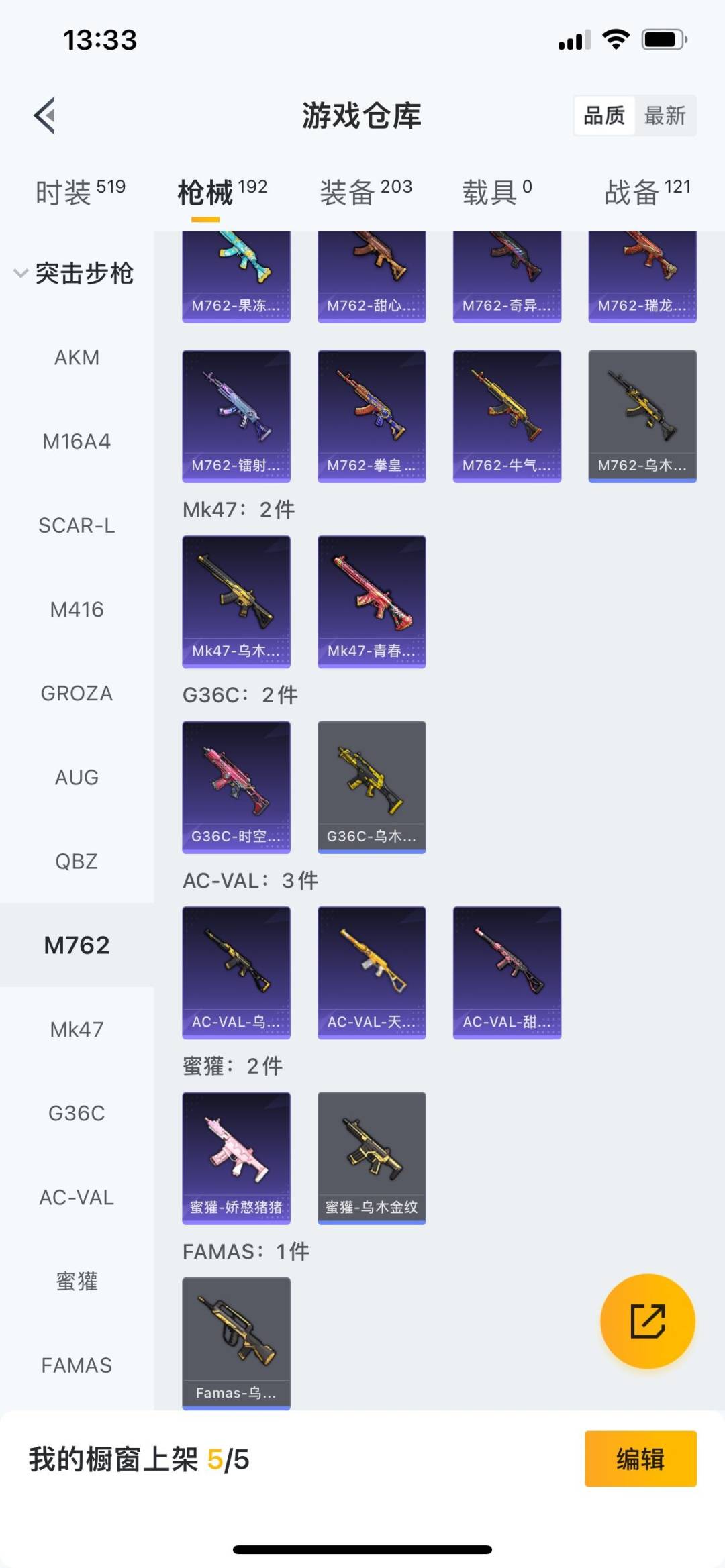The width and height of the screenshot is (725, 1568).
Task: View the 蜜獾-娇憨猪猪 skin
Action: point(236,1158)
